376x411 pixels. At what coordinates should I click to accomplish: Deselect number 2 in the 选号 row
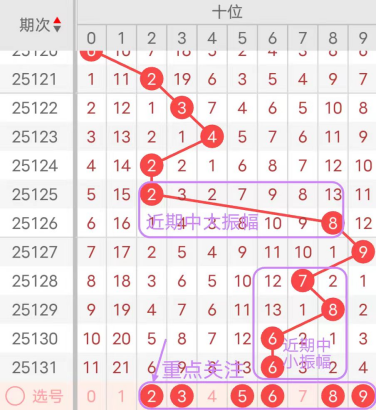tap(152, 396)
